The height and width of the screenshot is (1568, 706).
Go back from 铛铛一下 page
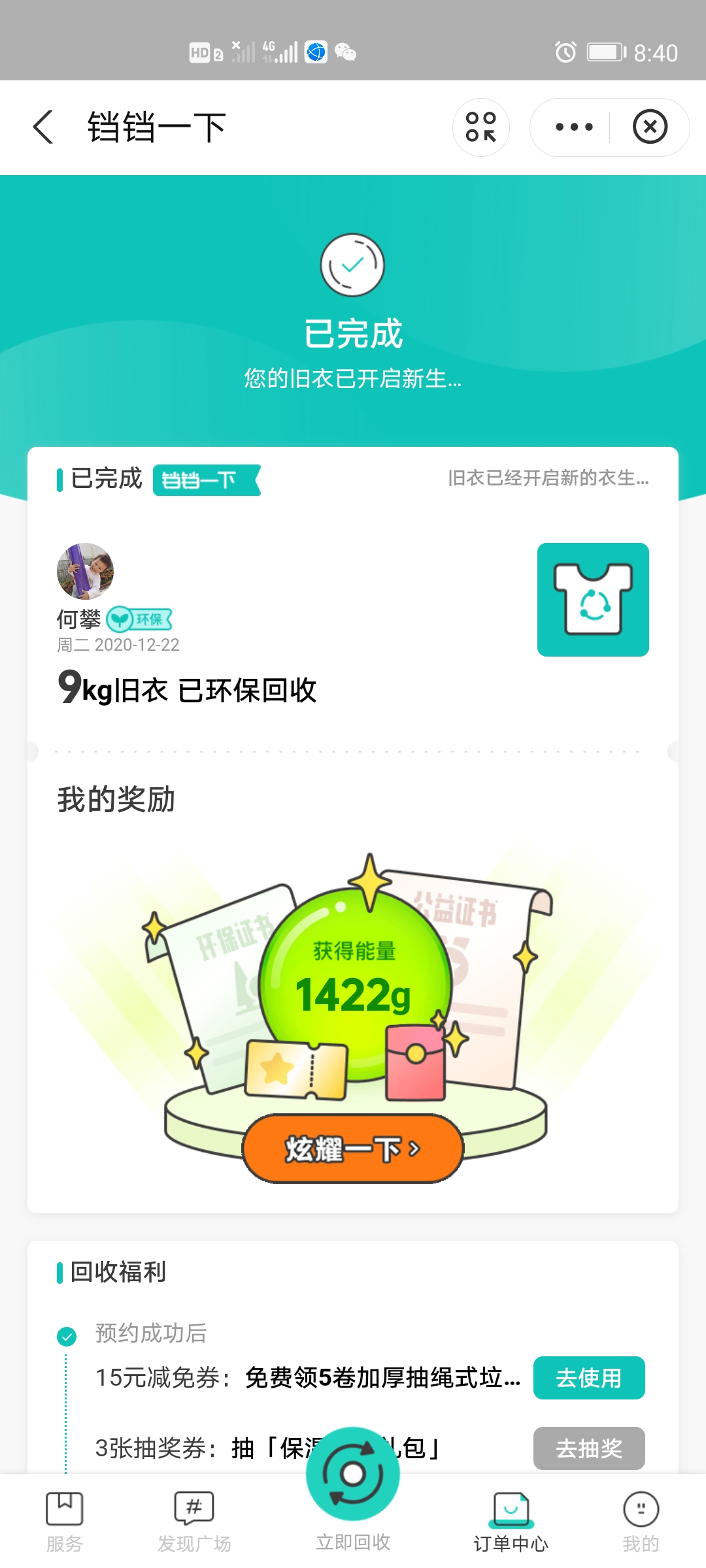(x=43, y=127)
